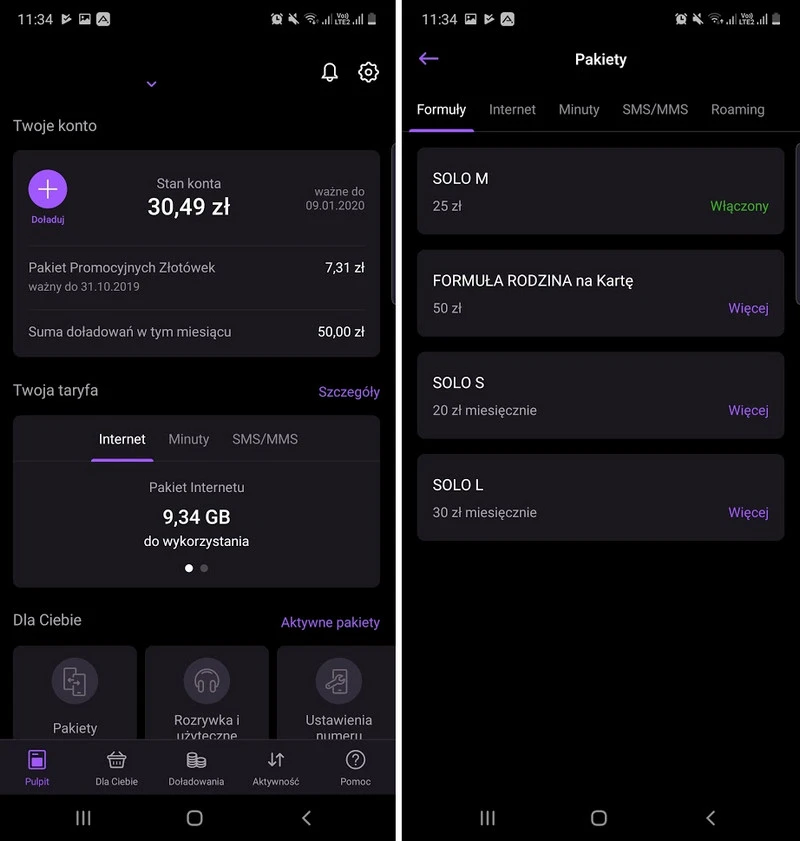Select the SMS/MMS tab under Twoja taryfa
The image size is (800, 841).
pyautogui.click(x=265, y=439)
